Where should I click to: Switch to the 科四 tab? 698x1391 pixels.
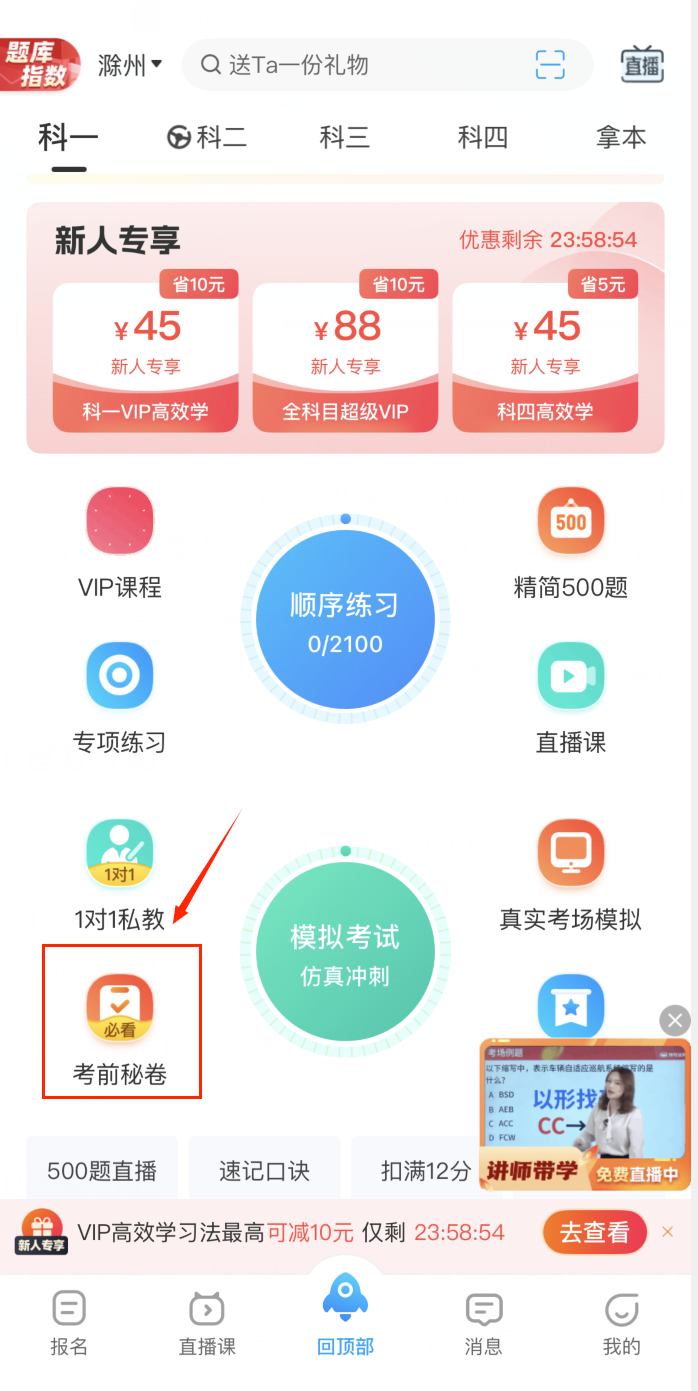click(x=483, y=137)
